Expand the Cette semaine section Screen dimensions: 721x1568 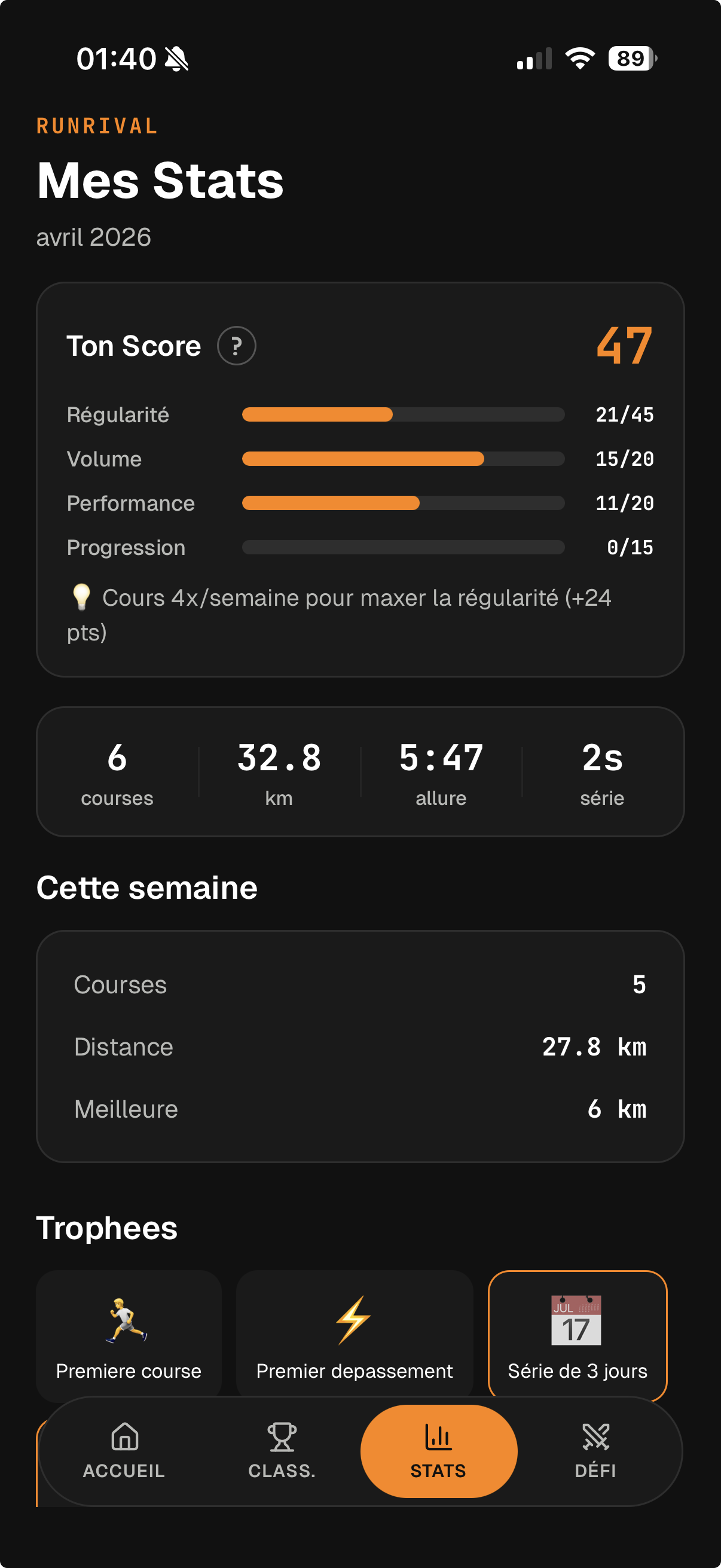click(146, 887)
